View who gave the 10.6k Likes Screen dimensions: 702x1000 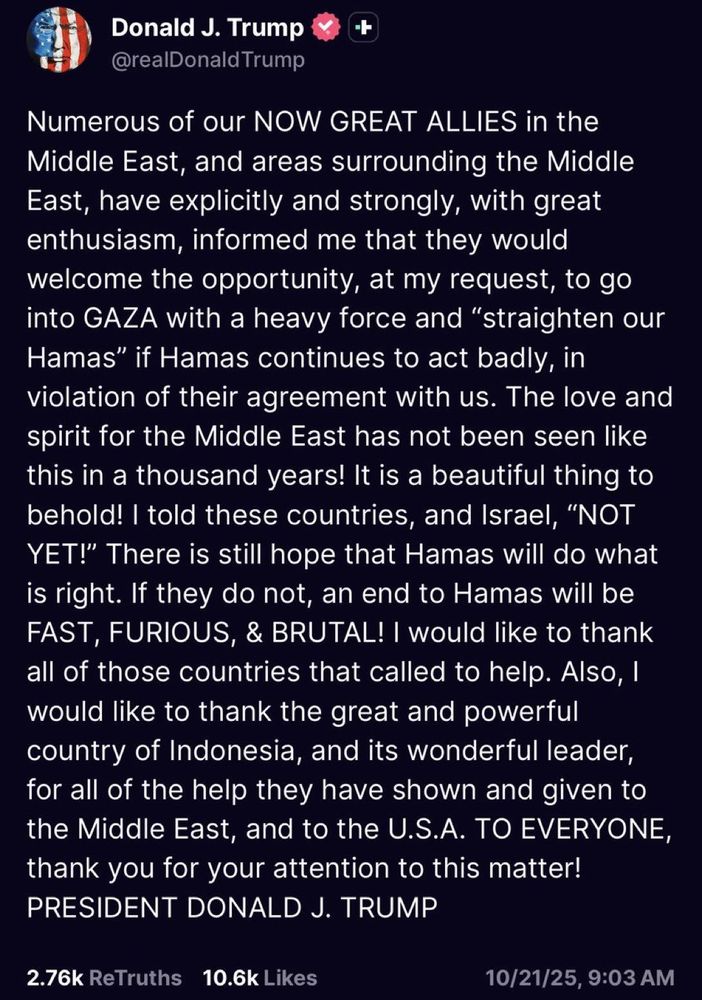click(259, 977)
